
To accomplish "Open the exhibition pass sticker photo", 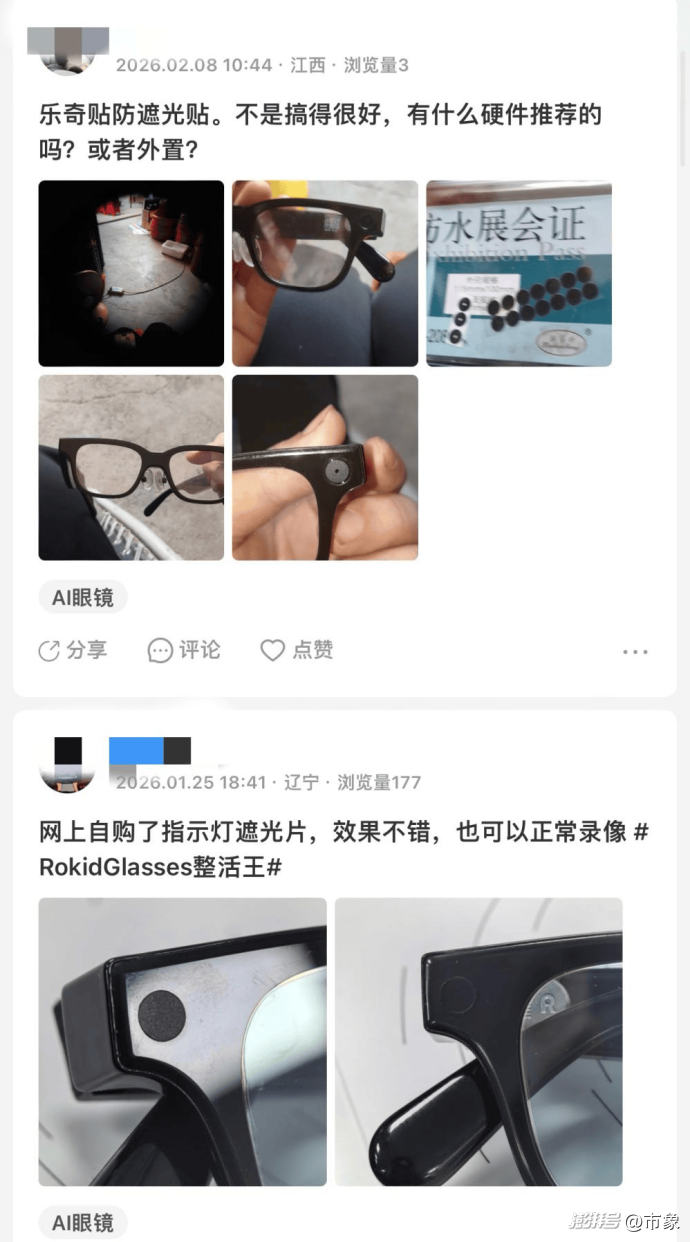I will (519, 273).
